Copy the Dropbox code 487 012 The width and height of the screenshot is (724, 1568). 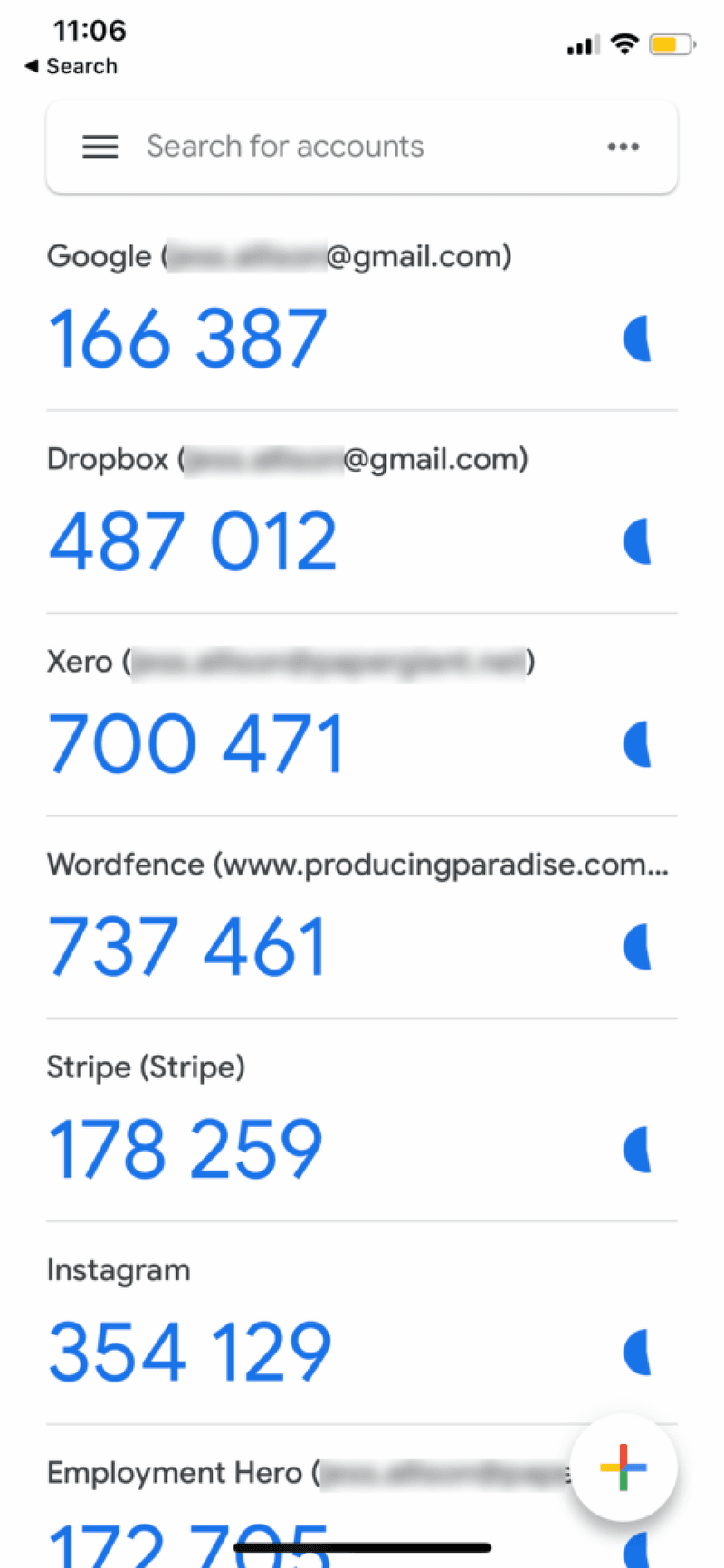(193, 541)
